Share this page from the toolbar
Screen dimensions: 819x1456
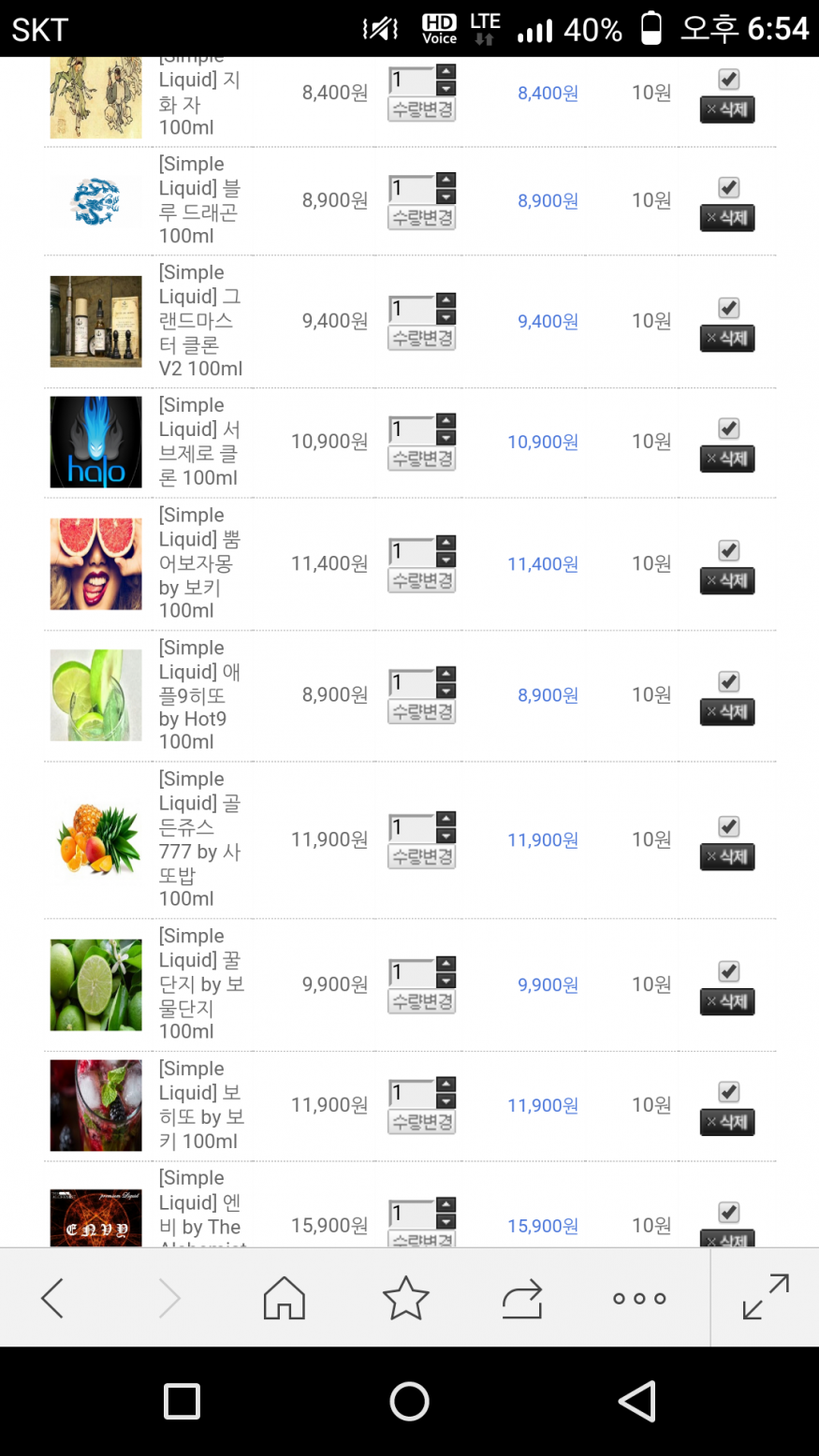click(522, 1298)
